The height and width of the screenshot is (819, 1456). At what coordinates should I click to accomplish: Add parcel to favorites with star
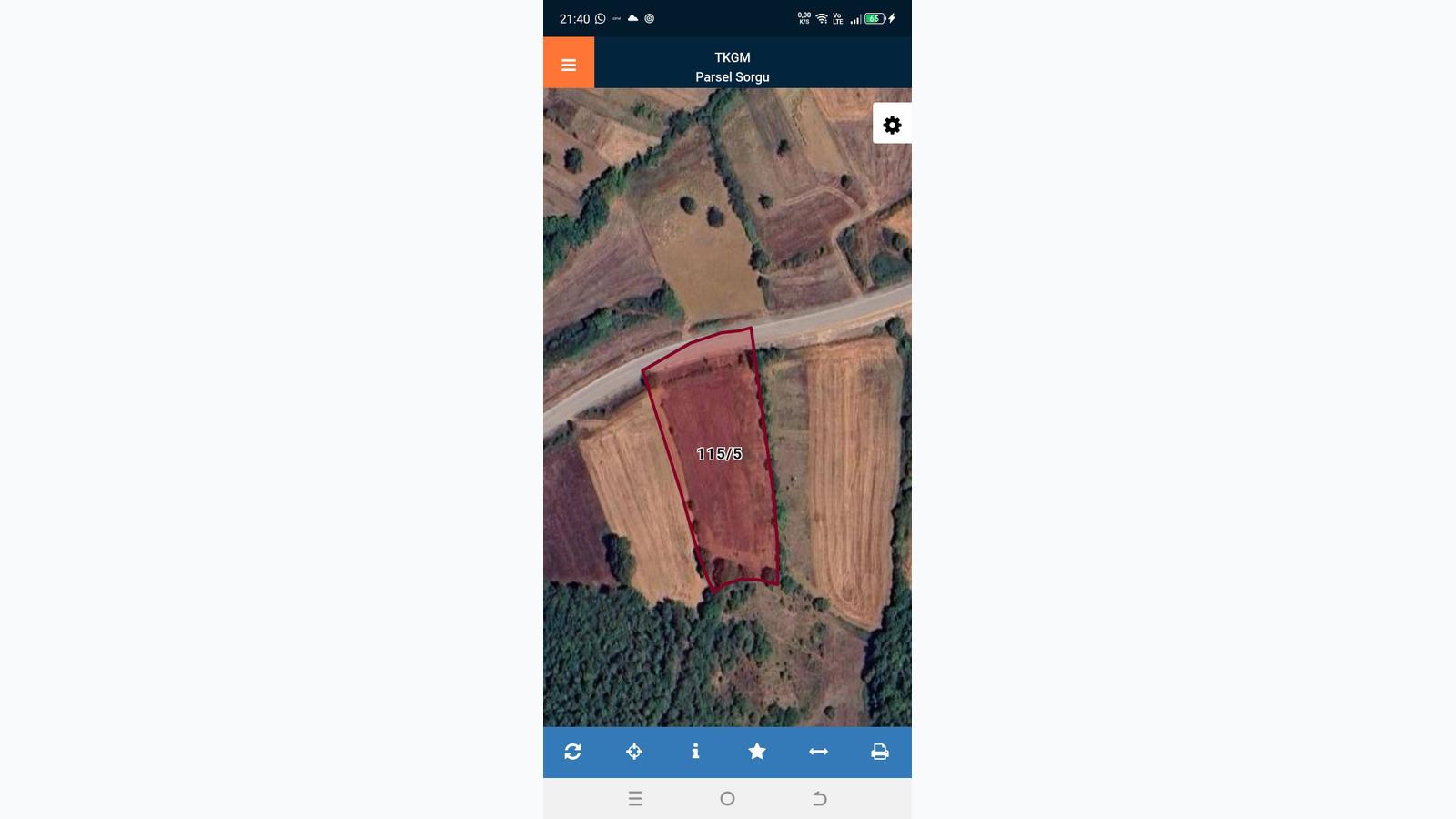(x=757, y=752)
